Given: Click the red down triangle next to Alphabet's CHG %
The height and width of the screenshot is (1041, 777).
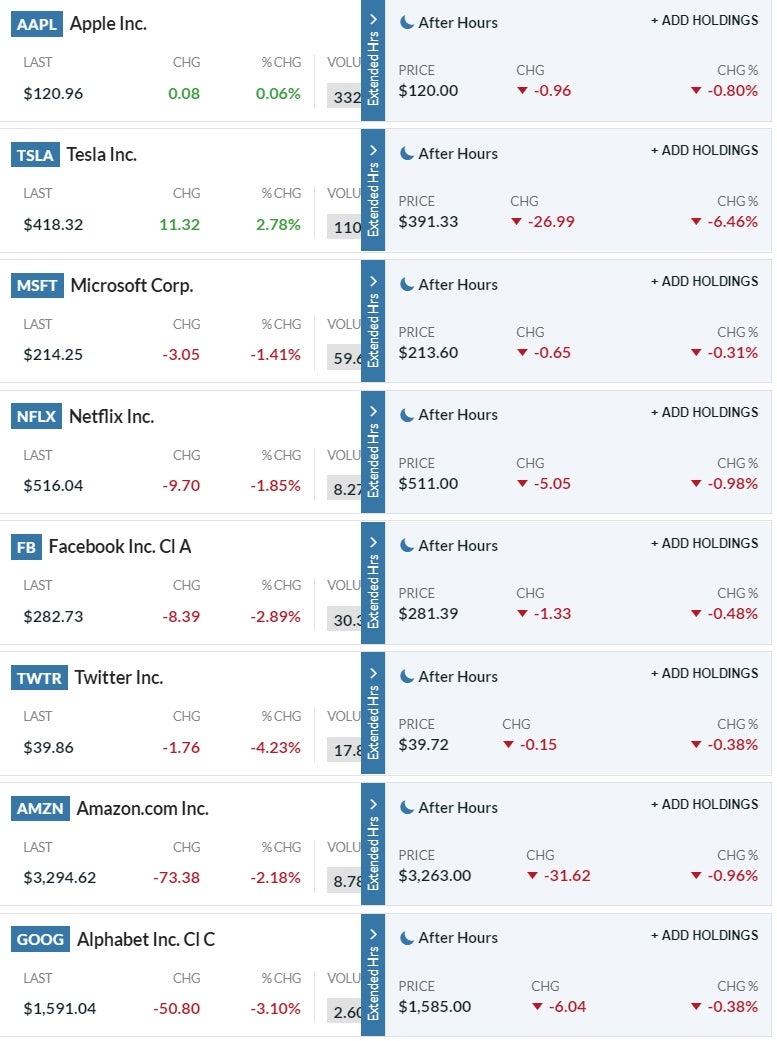Looking at the screenshot, I should (697, 1008).
